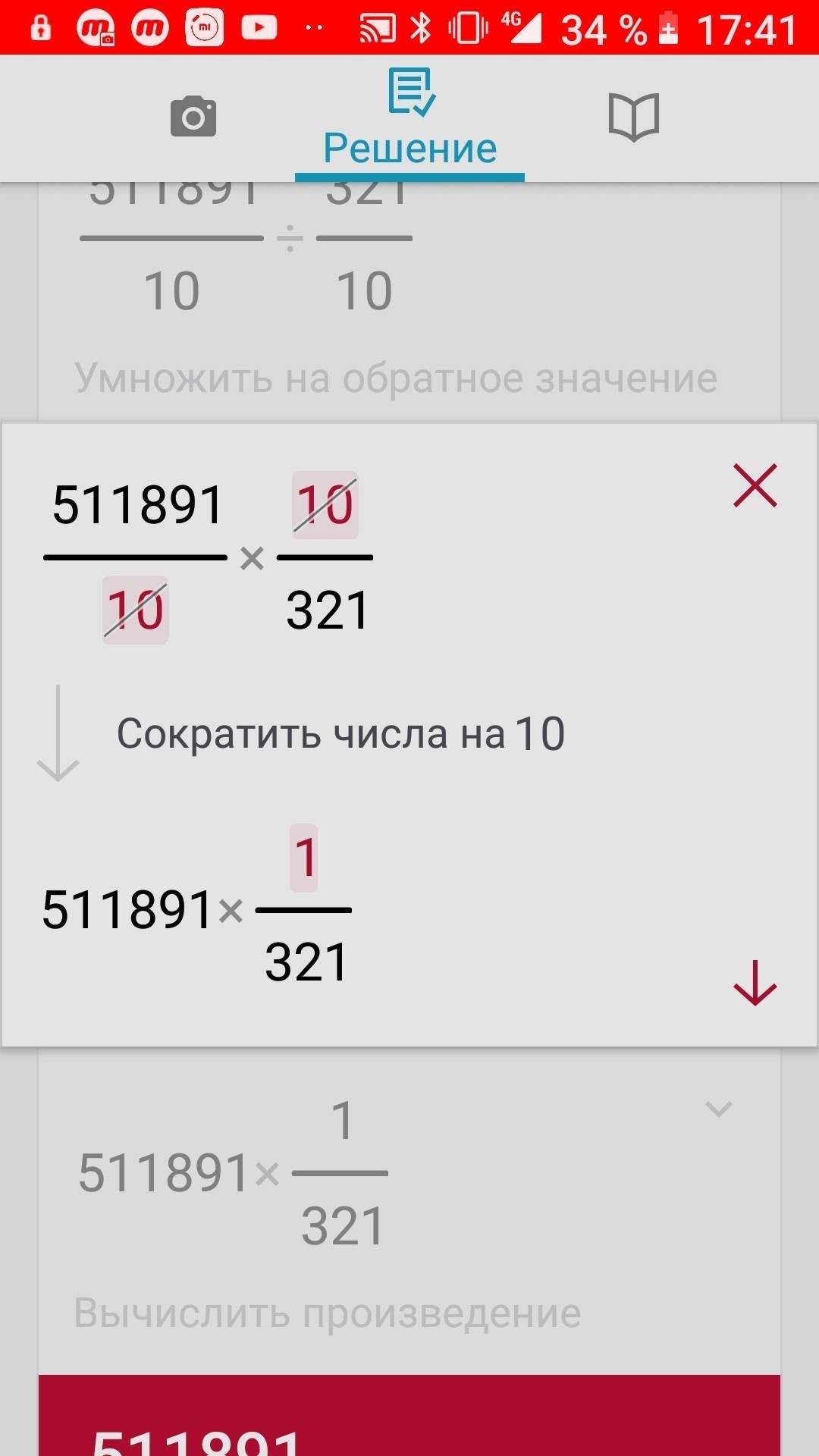Go to next step with red down arrow
Screen dimensions: 819x1456
coord(755,983)
